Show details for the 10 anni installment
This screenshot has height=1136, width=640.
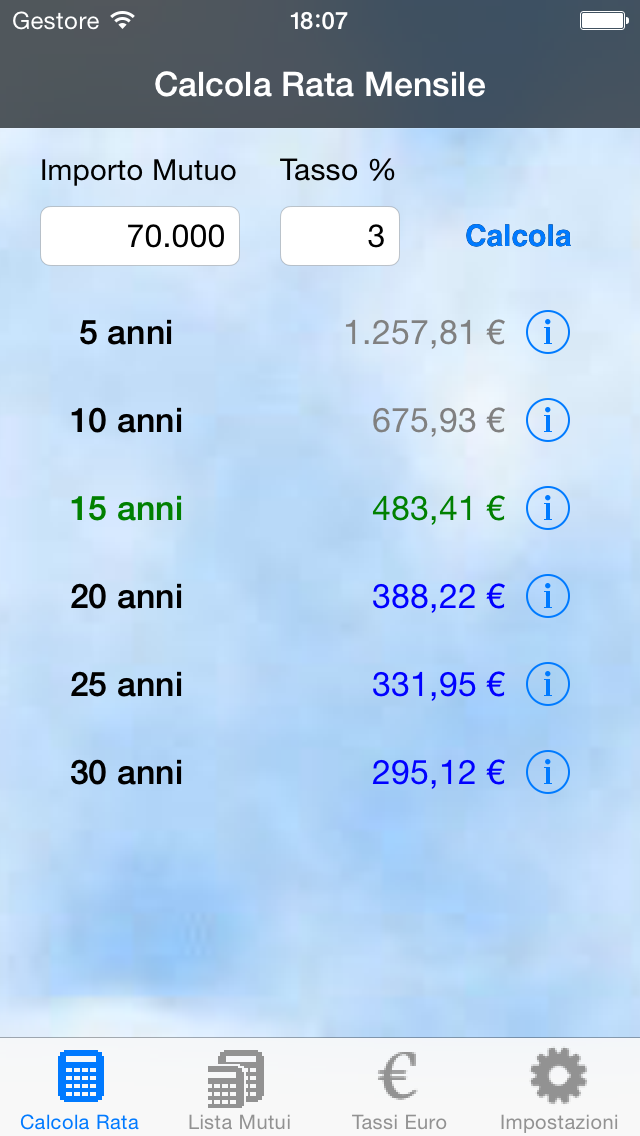tap(548, 420)
